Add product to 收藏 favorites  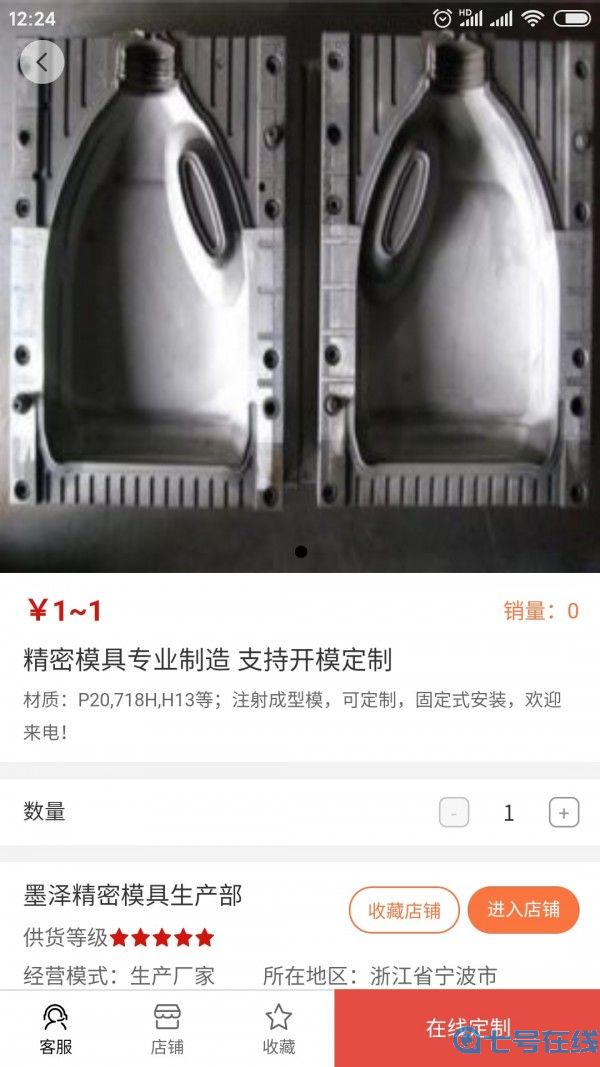tap(278, 1029)
